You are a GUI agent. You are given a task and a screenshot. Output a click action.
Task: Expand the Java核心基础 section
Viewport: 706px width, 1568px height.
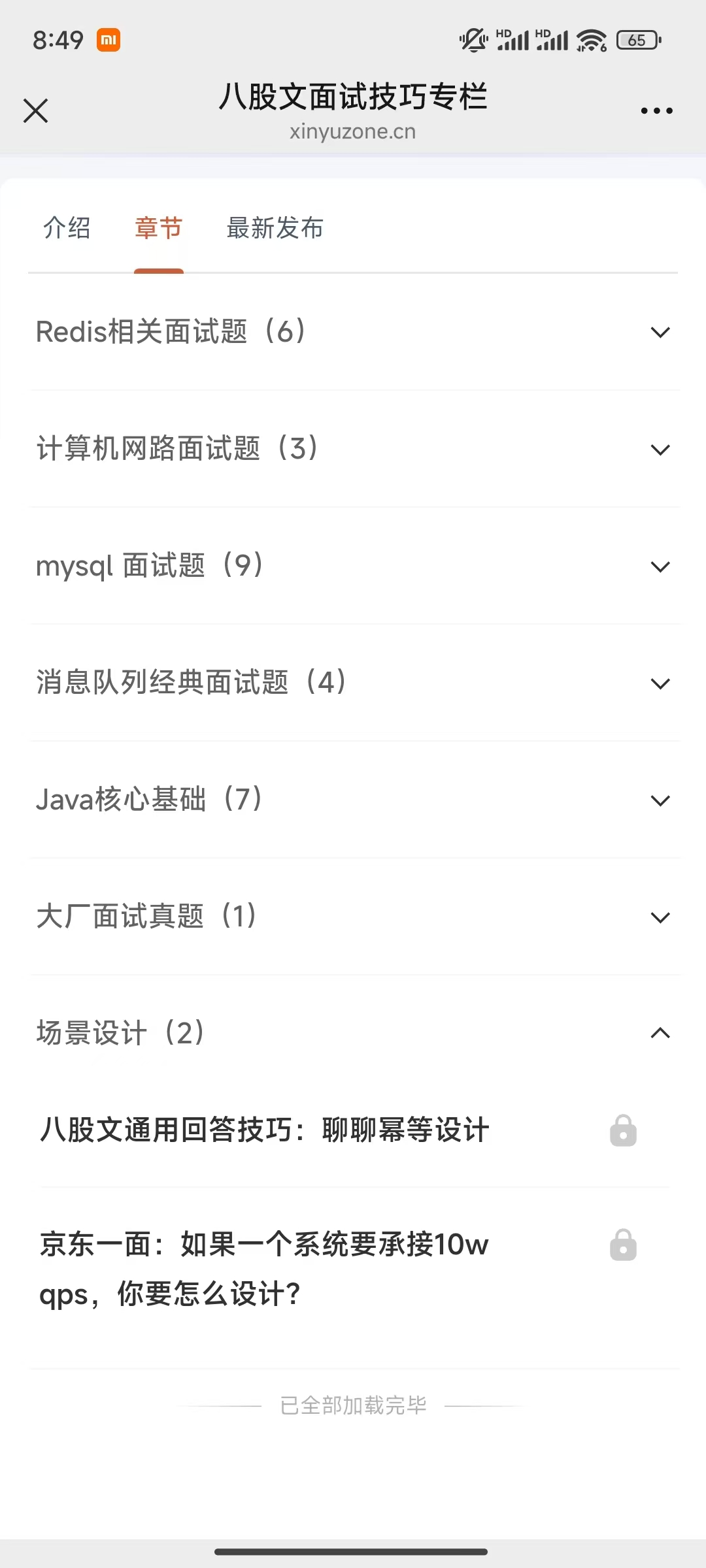tap(353, 800)
